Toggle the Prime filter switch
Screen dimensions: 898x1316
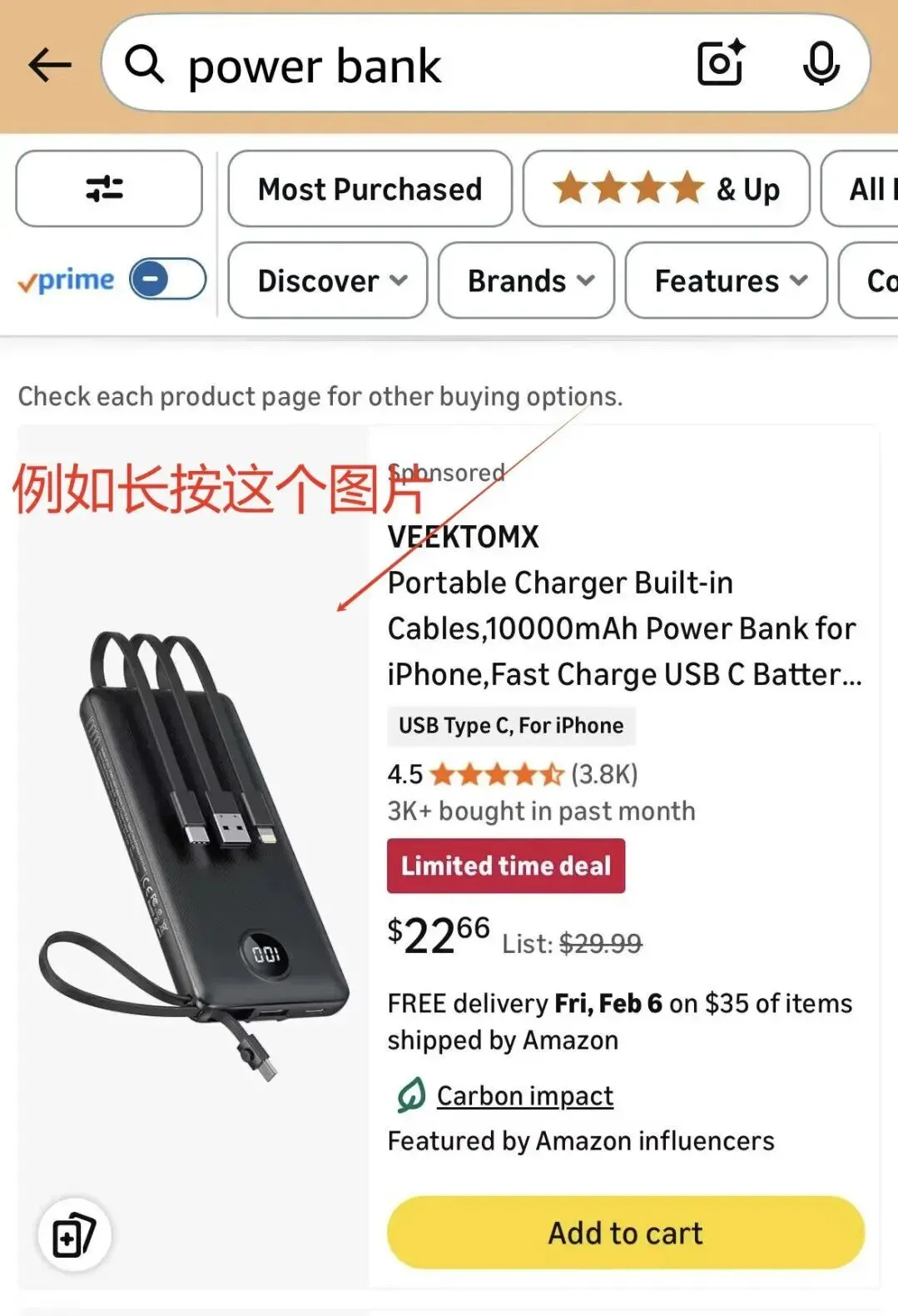[167, 279]
